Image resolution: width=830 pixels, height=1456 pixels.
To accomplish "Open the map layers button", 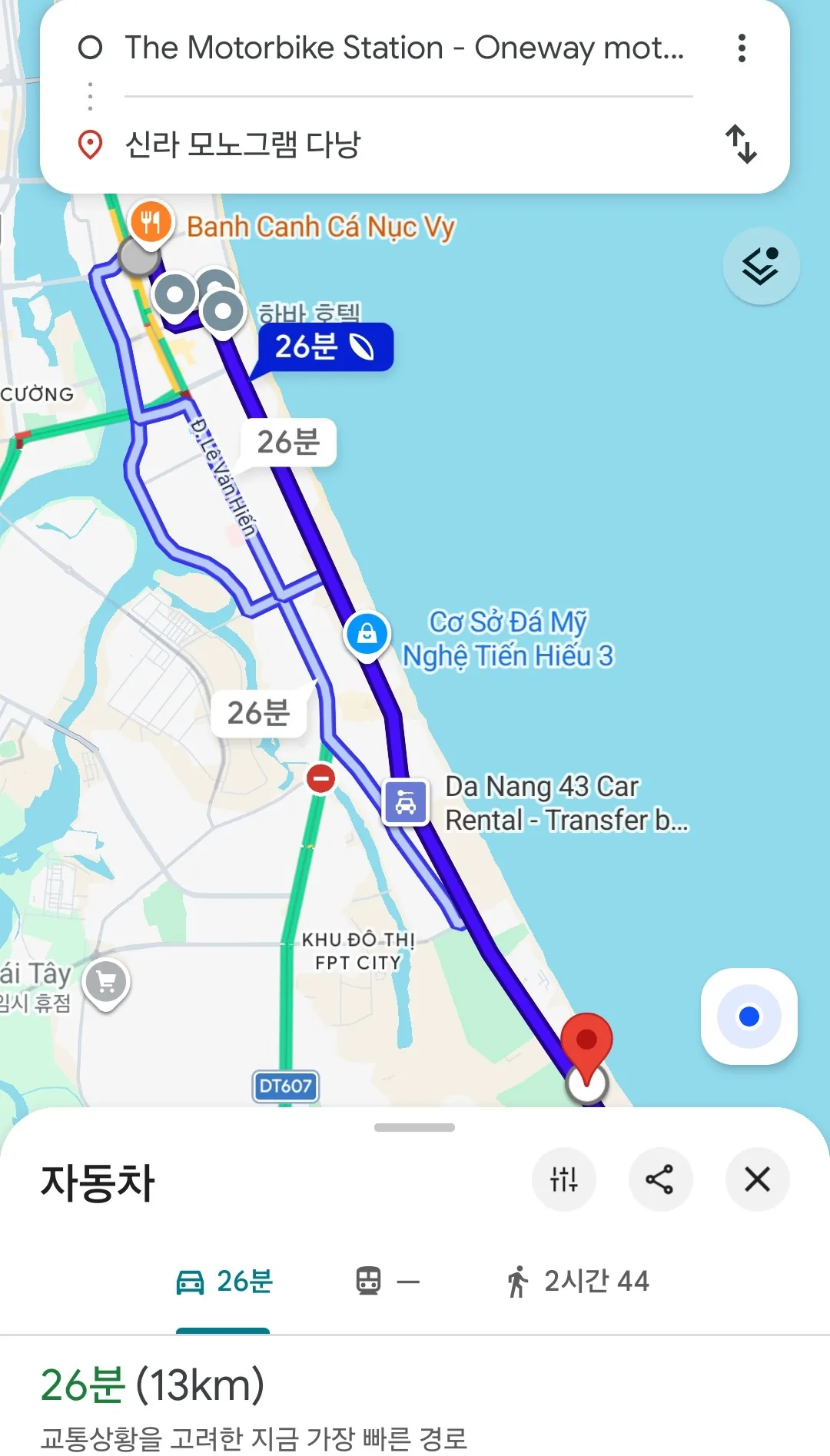I will click(761, 266).
